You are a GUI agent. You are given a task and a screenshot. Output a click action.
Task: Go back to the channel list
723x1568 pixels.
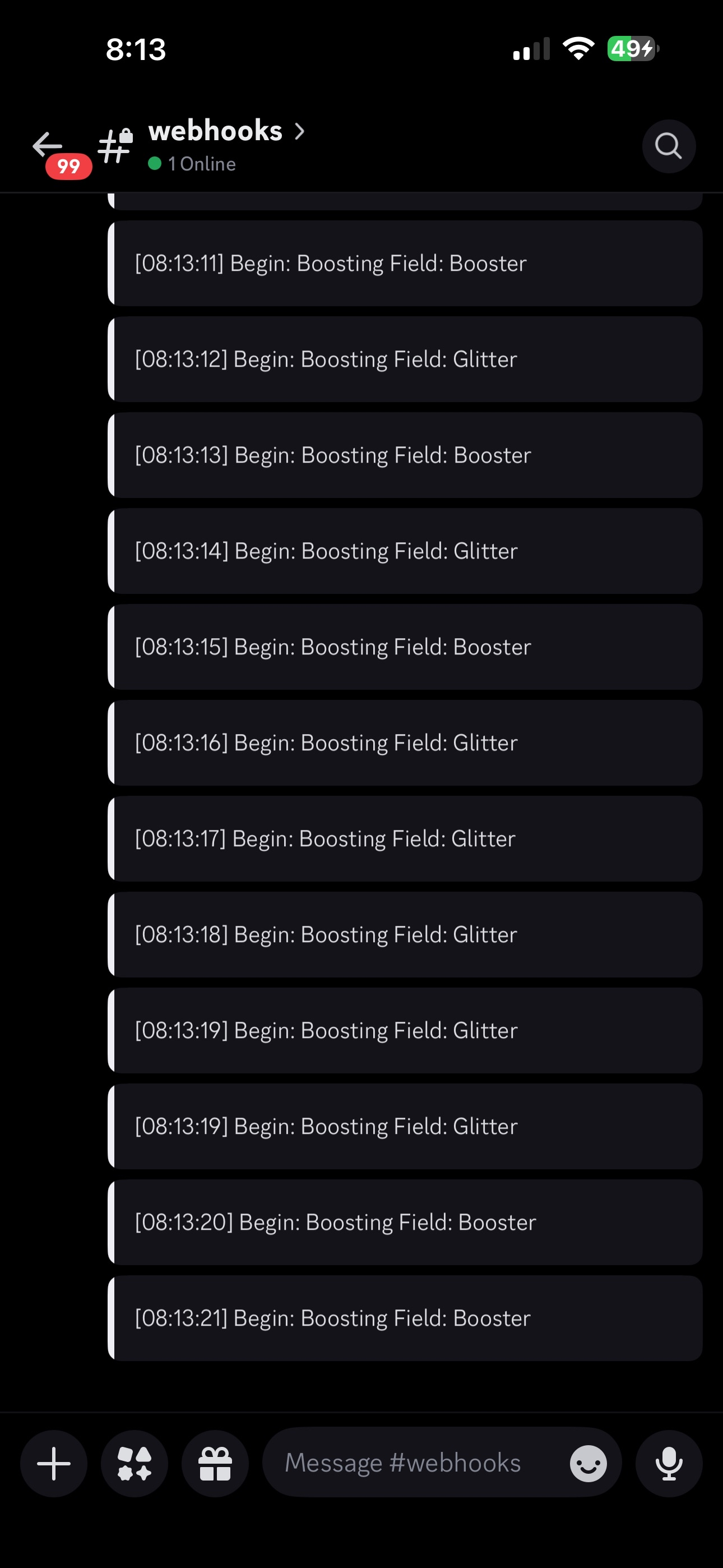coord(48,145)
